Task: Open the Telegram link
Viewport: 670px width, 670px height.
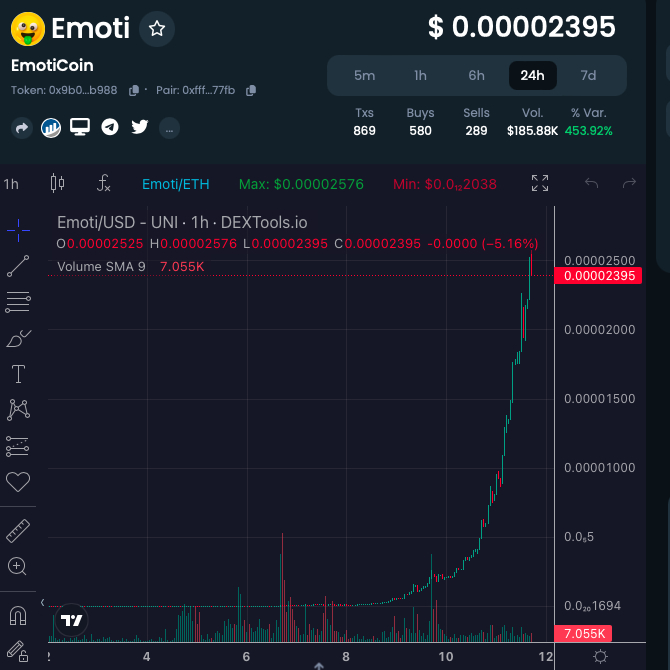Action: (110, 128)
